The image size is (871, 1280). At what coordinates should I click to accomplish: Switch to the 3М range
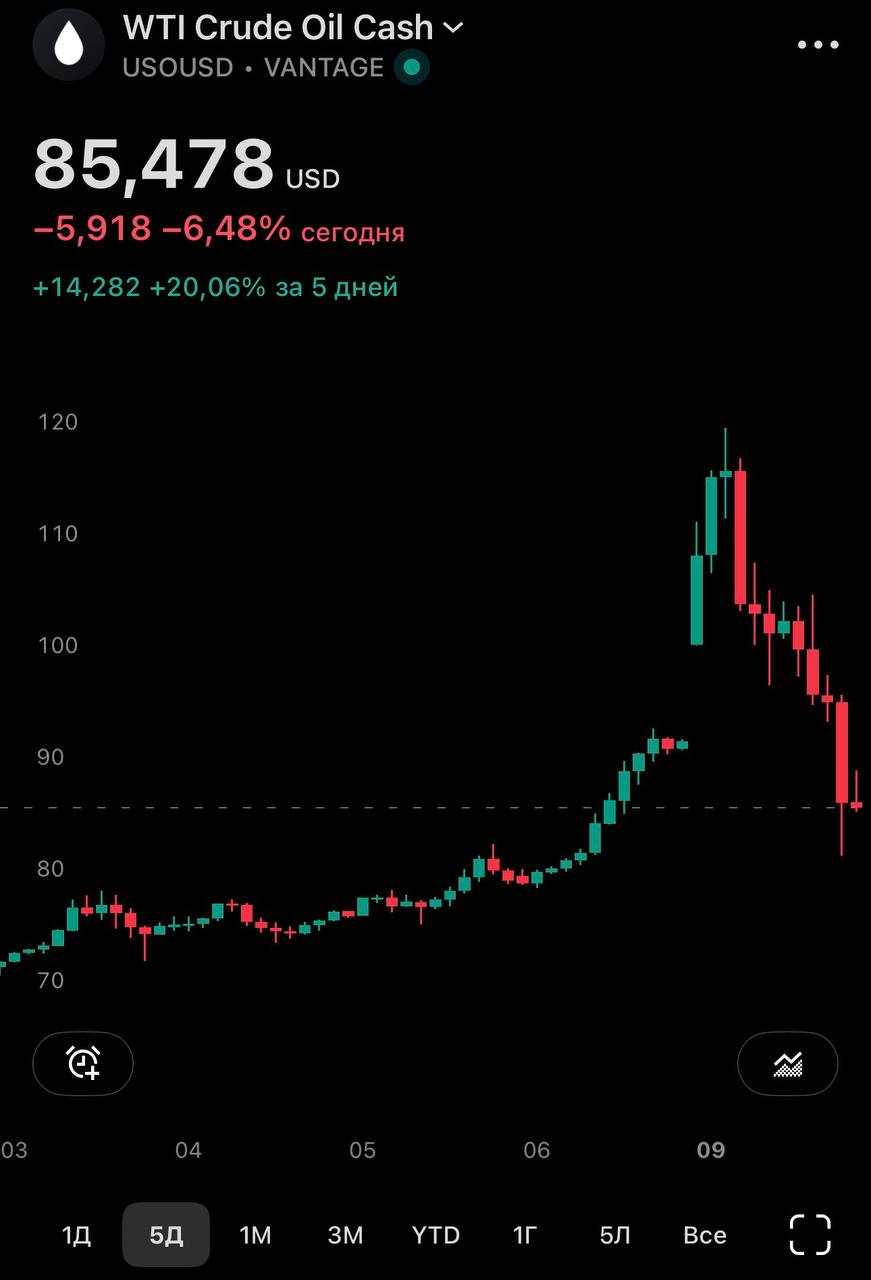coord(345,1235)
